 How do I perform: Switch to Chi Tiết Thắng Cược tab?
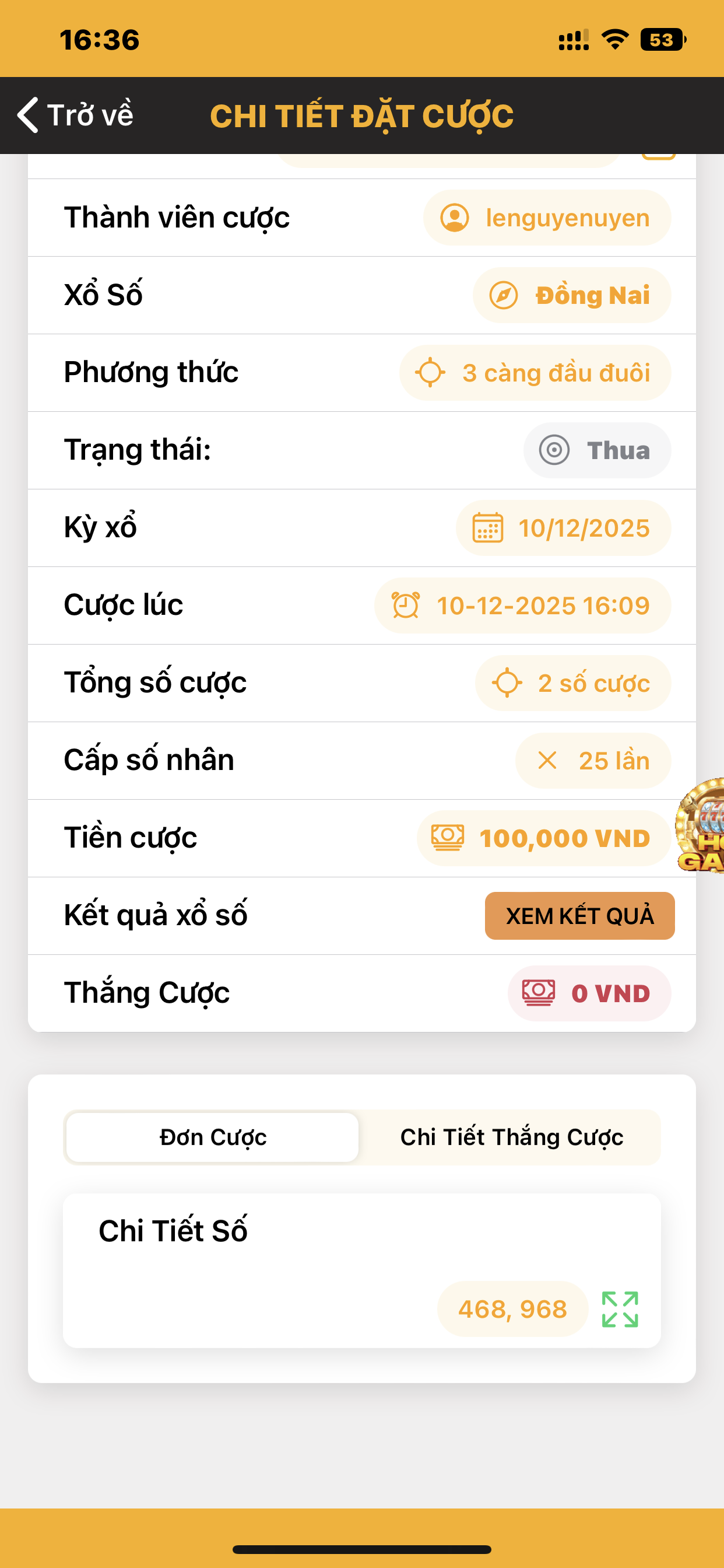coord(511,1137)
